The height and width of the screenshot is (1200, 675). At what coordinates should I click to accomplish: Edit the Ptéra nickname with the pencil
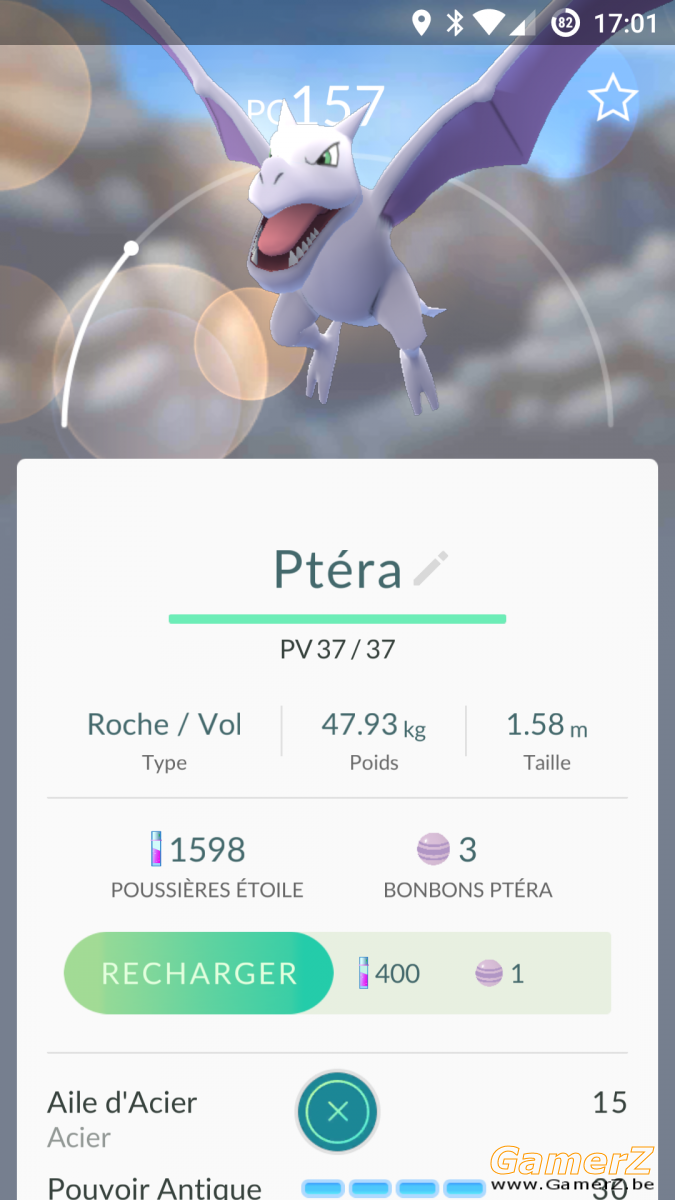click(x=431, y=568)
